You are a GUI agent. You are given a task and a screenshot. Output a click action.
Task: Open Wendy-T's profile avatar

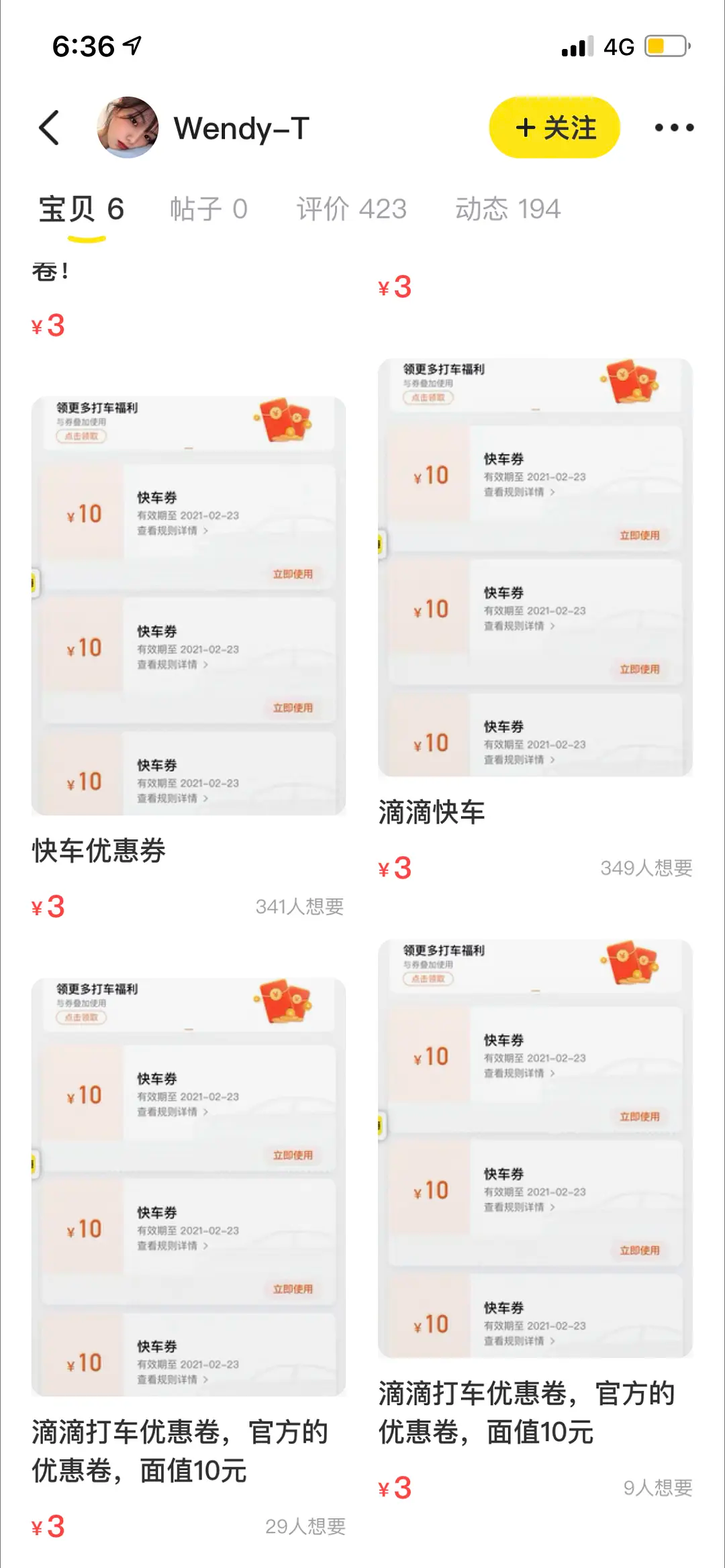tap(128, 127)
